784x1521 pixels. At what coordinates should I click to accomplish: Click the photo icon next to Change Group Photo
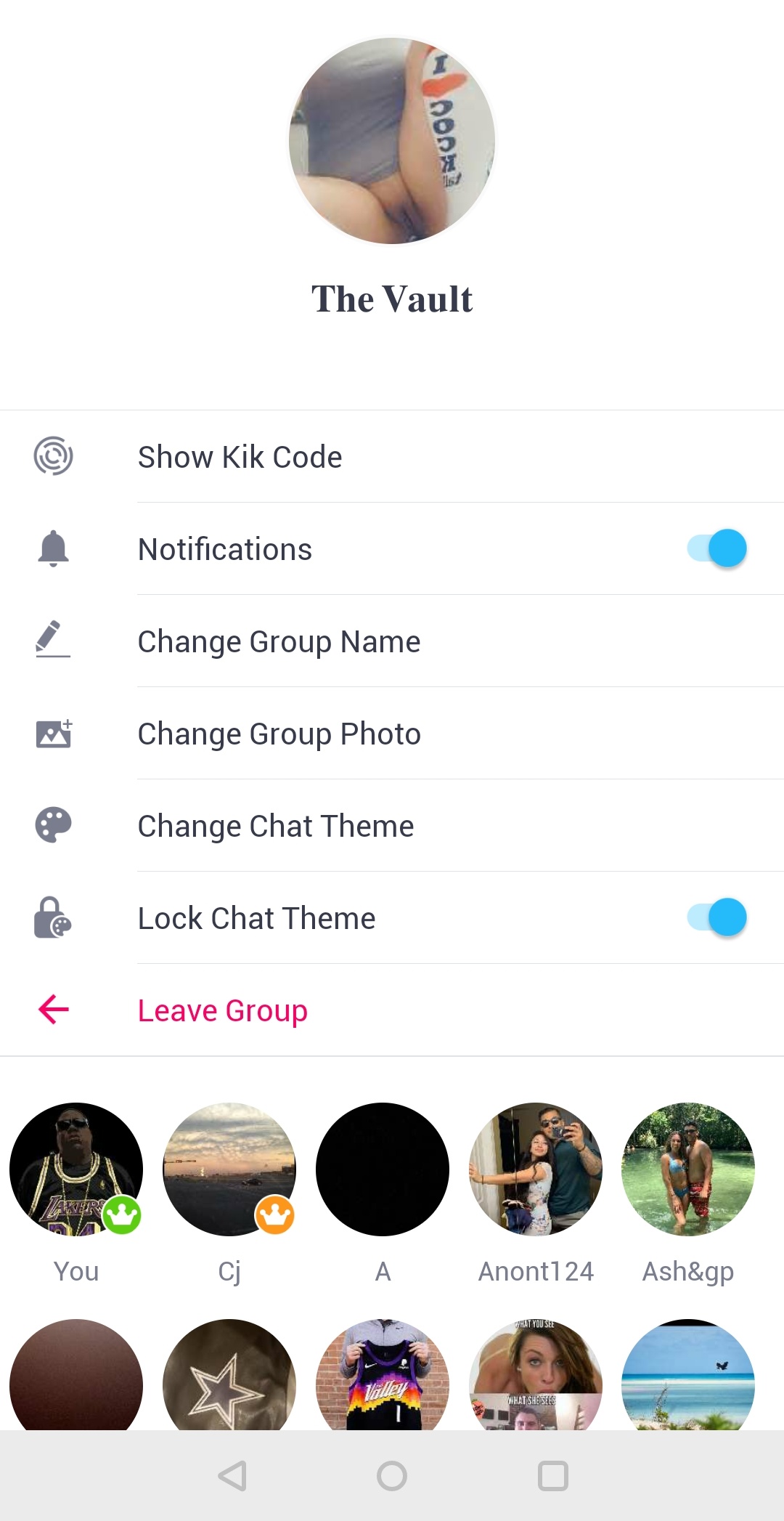[53, 733]
